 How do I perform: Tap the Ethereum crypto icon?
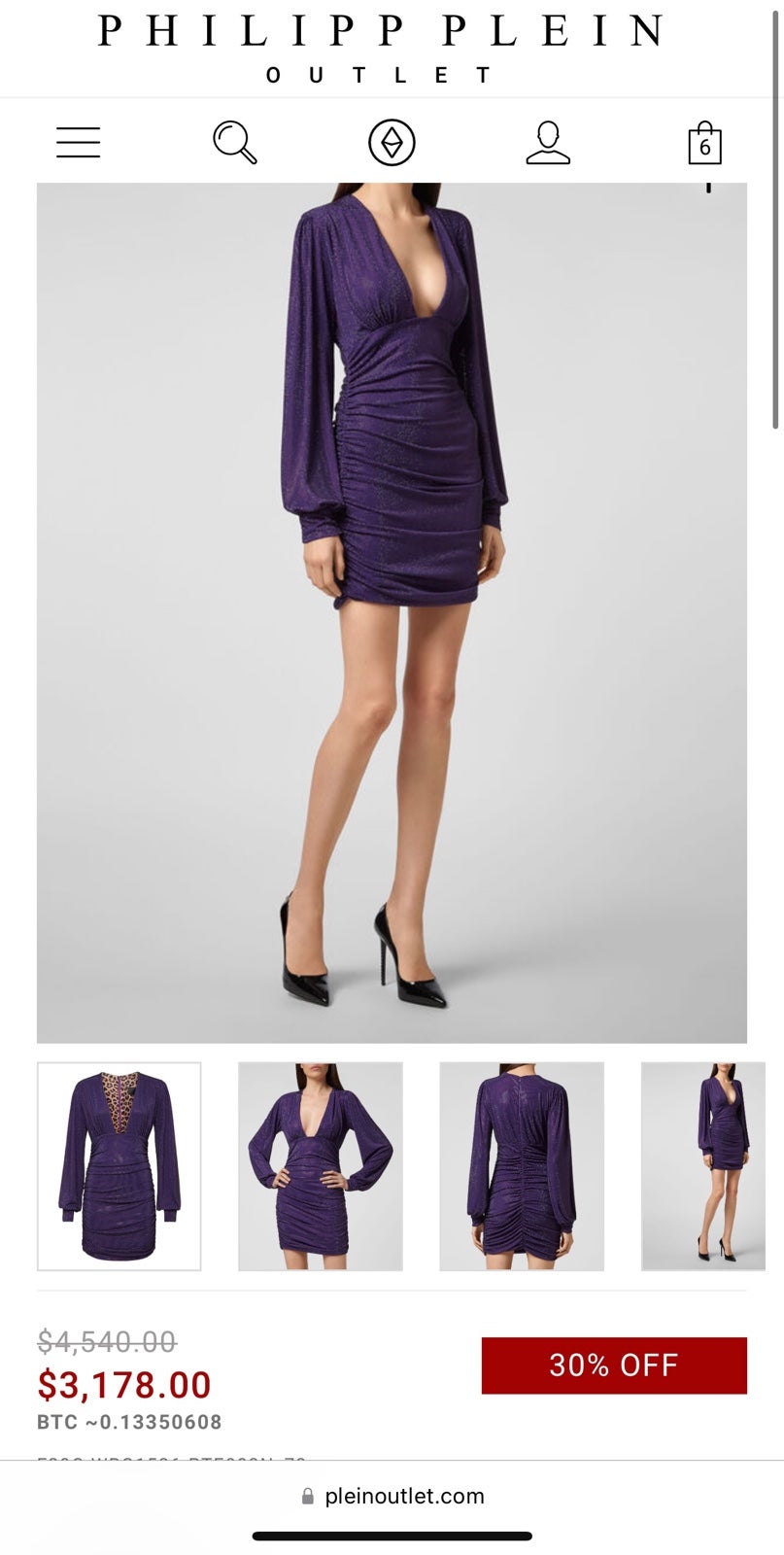tap(392, 143)
